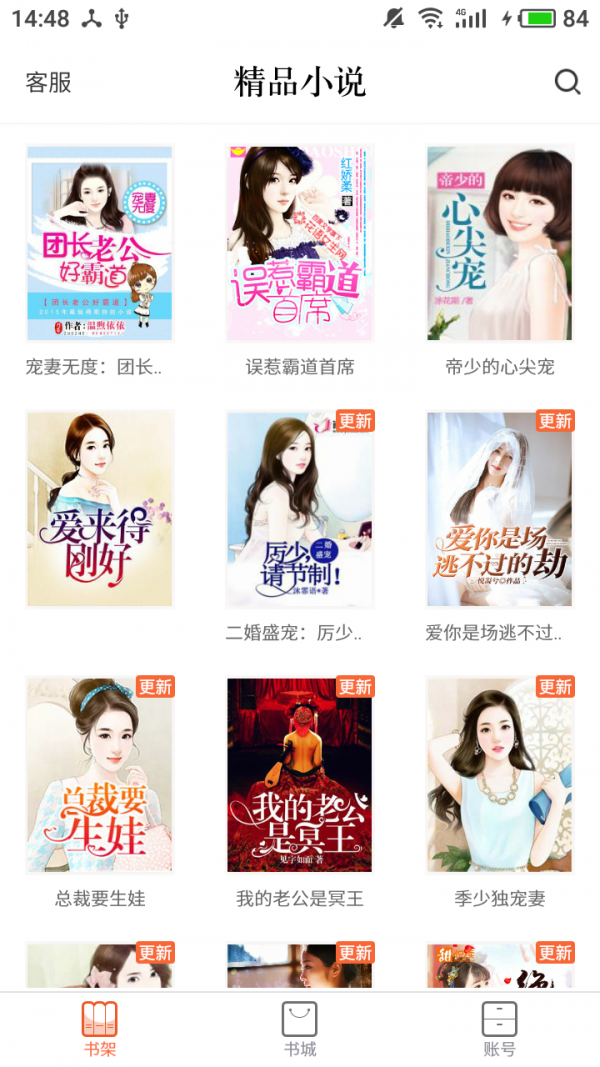View the book 二婚盛宠：厉少请节制
Viewport: 600px width, 1067px height.
[x=300, y=508]
